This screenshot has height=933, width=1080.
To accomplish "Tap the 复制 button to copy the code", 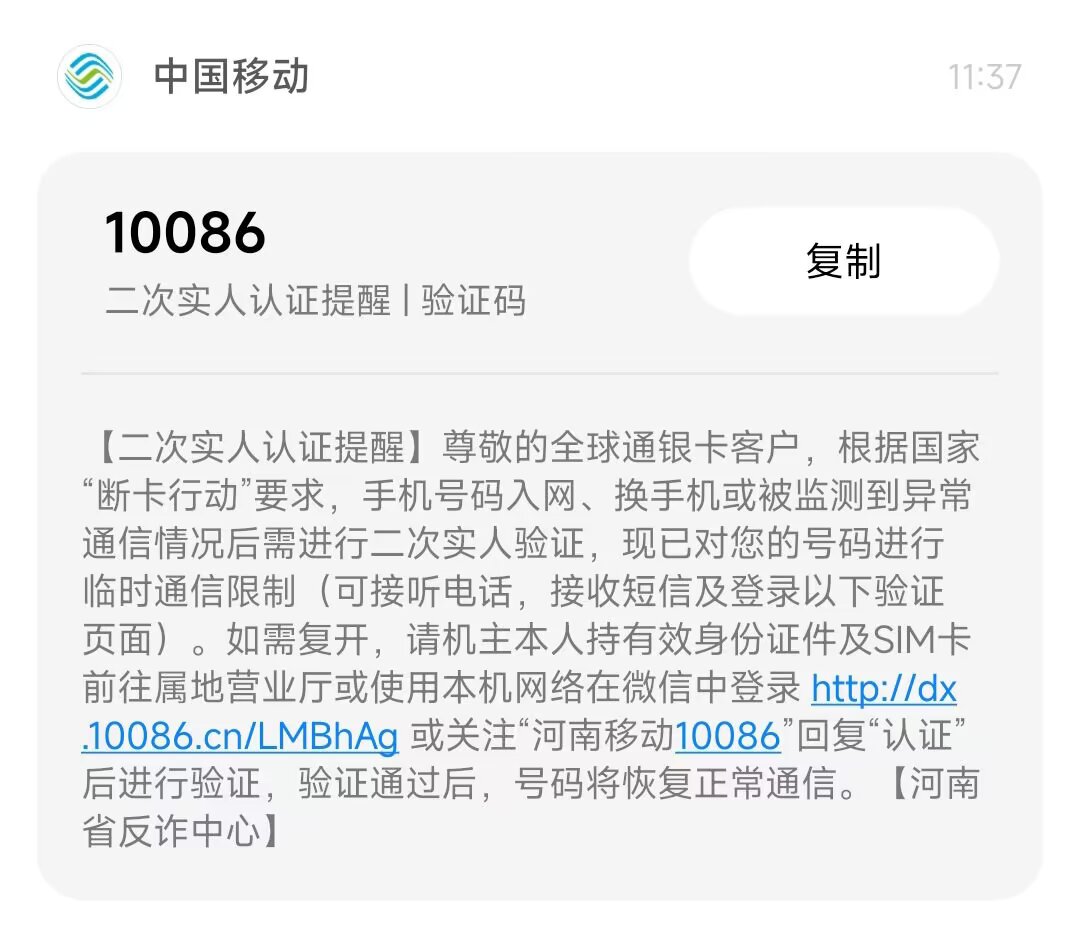I will click(843, 262).
